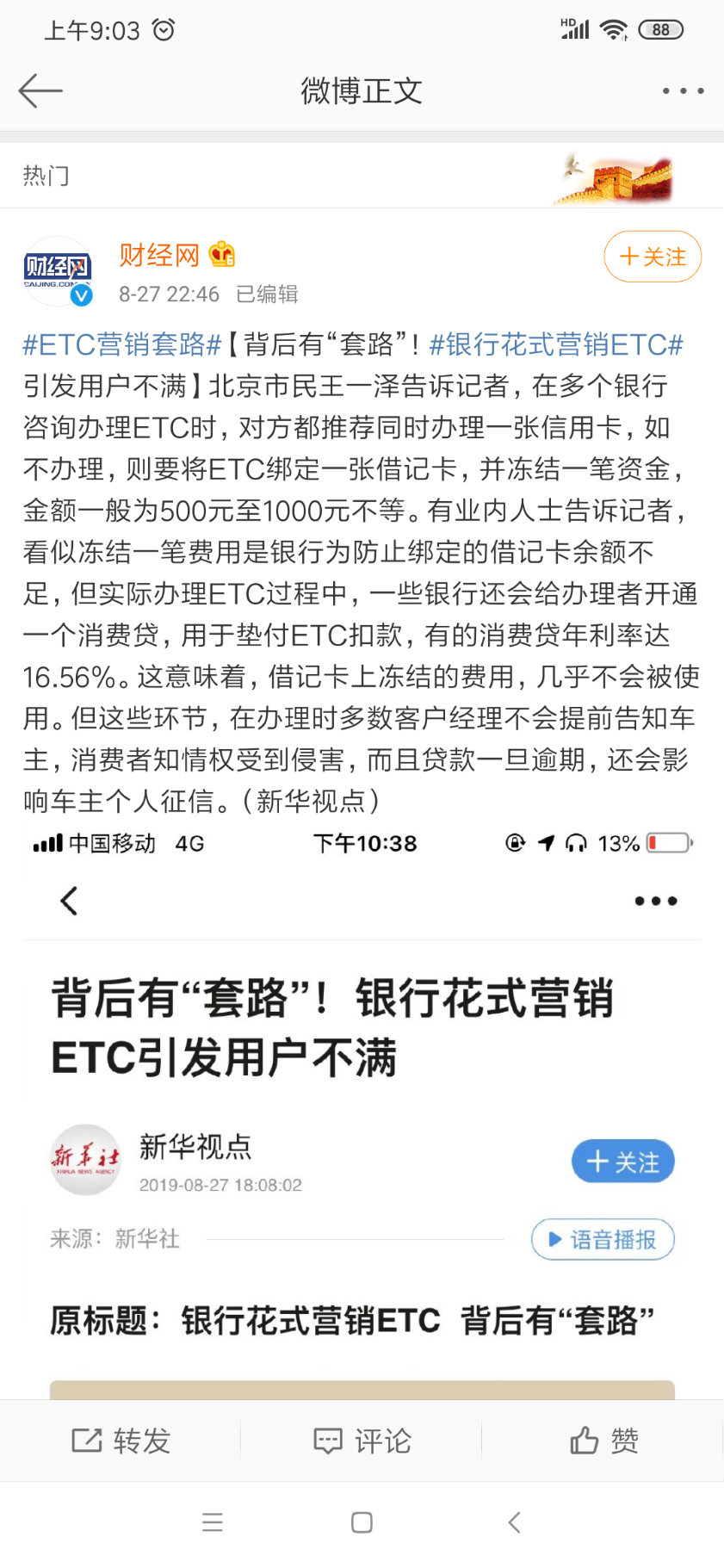Open the three-dot more options menu
Screen dimensions: 724x1568
point(683,90)
